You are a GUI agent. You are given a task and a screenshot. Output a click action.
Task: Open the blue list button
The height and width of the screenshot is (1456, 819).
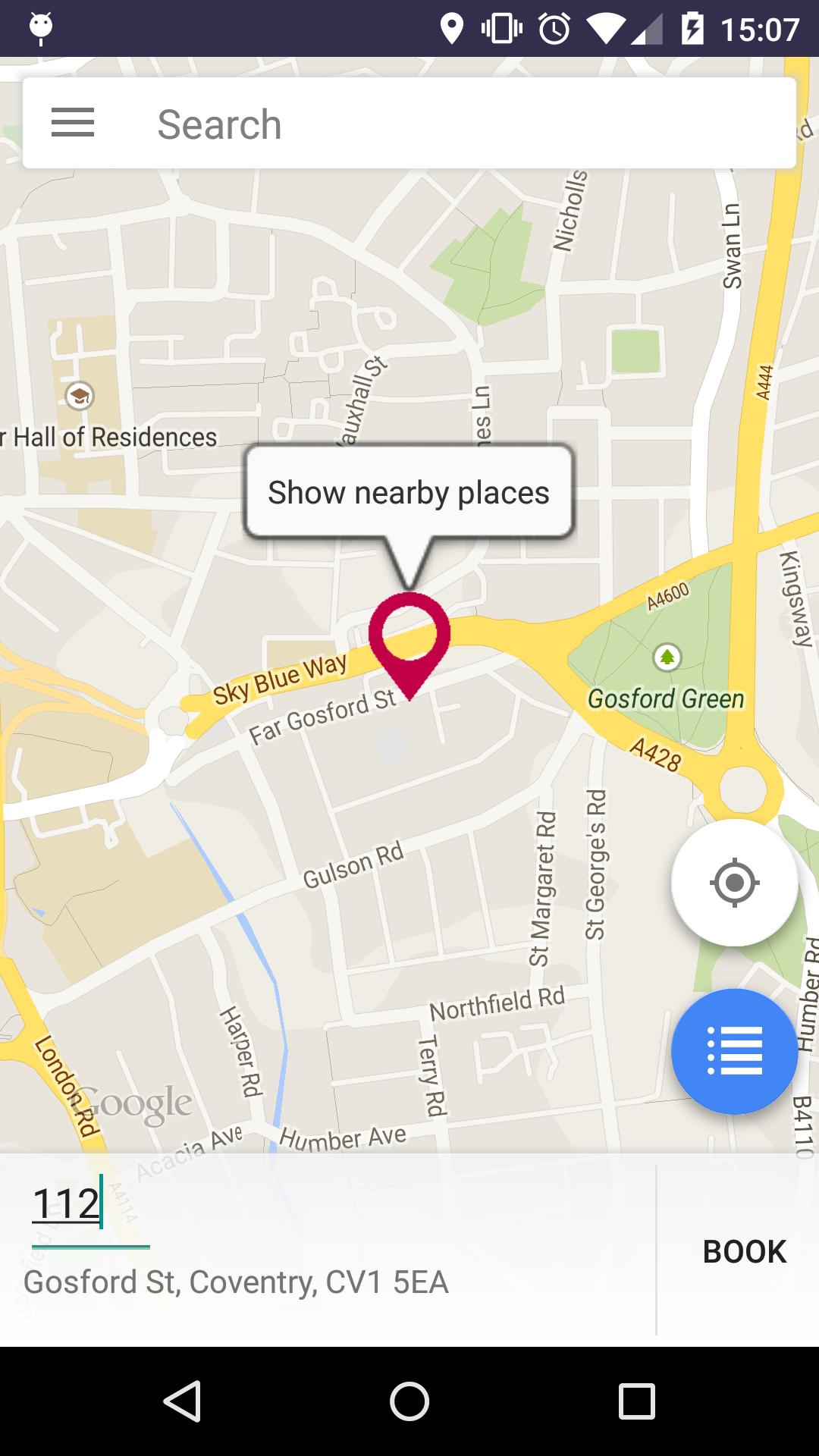click(734, 1051)
